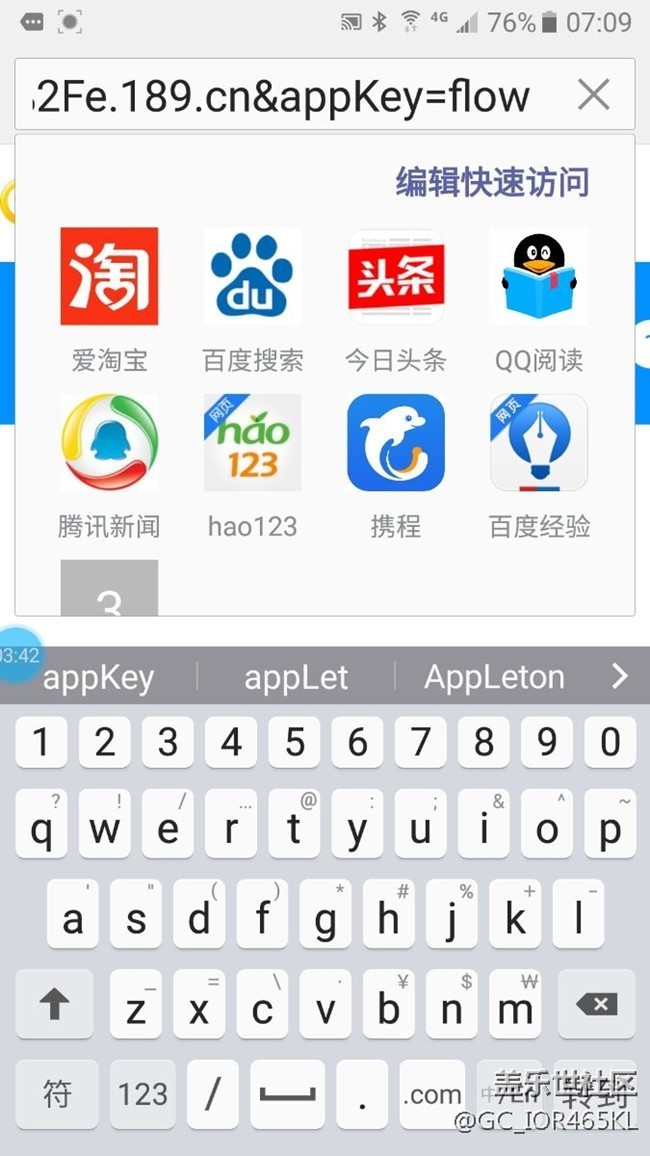Clear the URL with the X button
The height and width of the screenshot is (1156, 650).
593,95
